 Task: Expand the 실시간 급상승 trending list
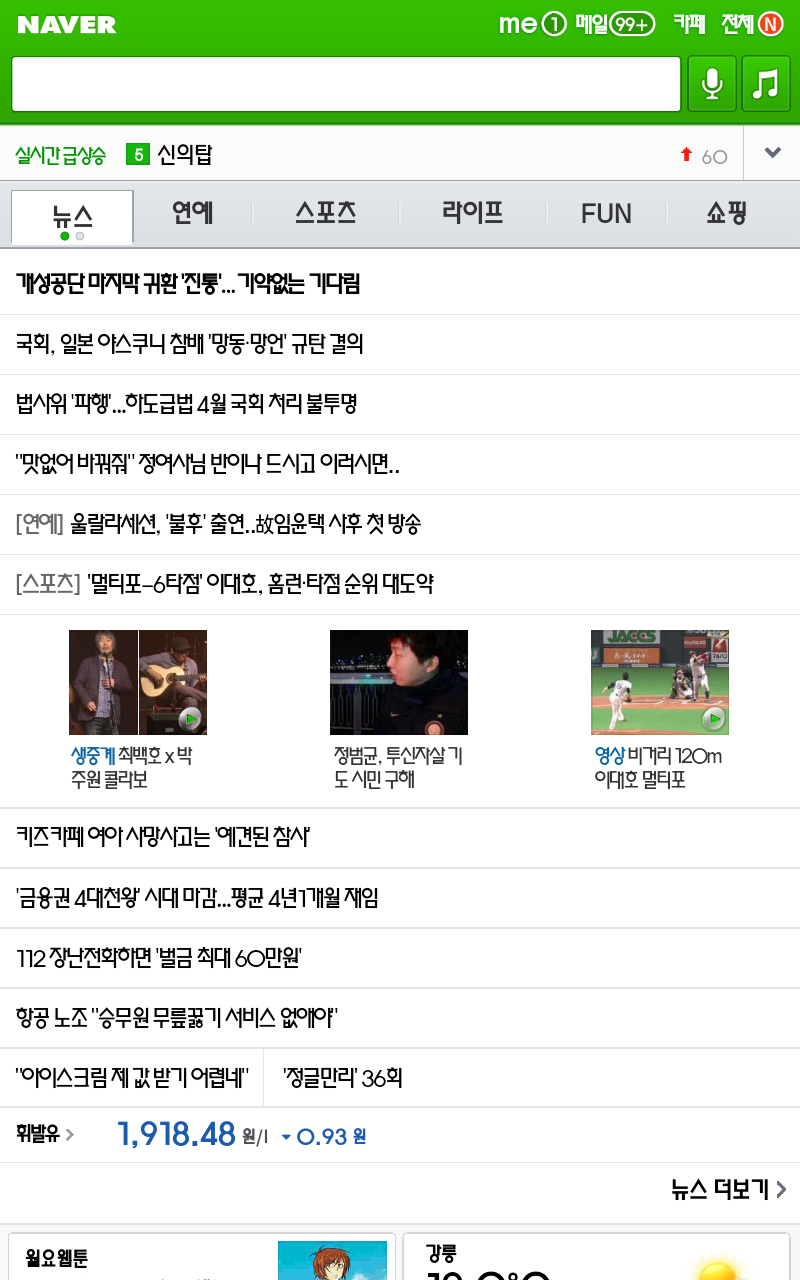point(772,154)
